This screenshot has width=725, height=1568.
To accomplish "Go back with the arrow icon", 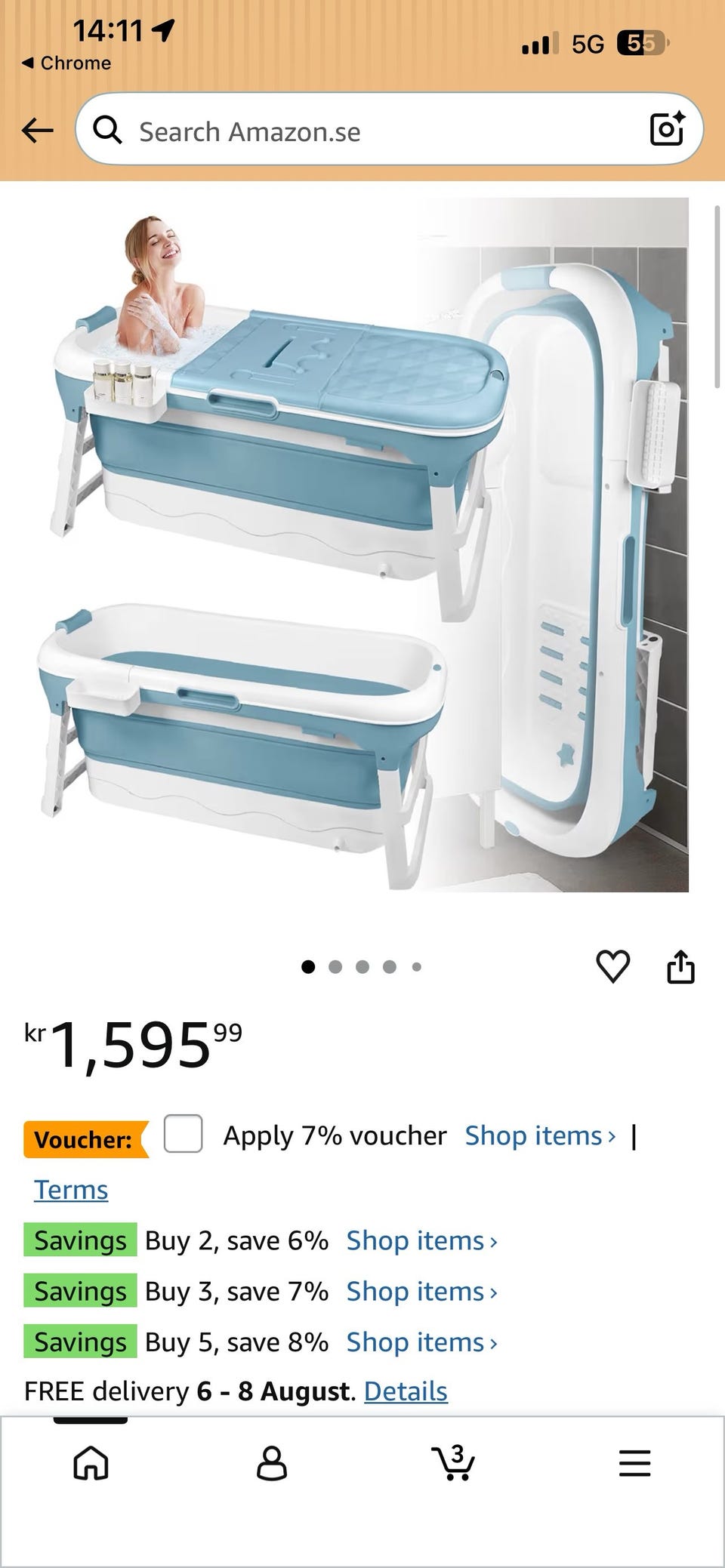I will coord(37,131).
